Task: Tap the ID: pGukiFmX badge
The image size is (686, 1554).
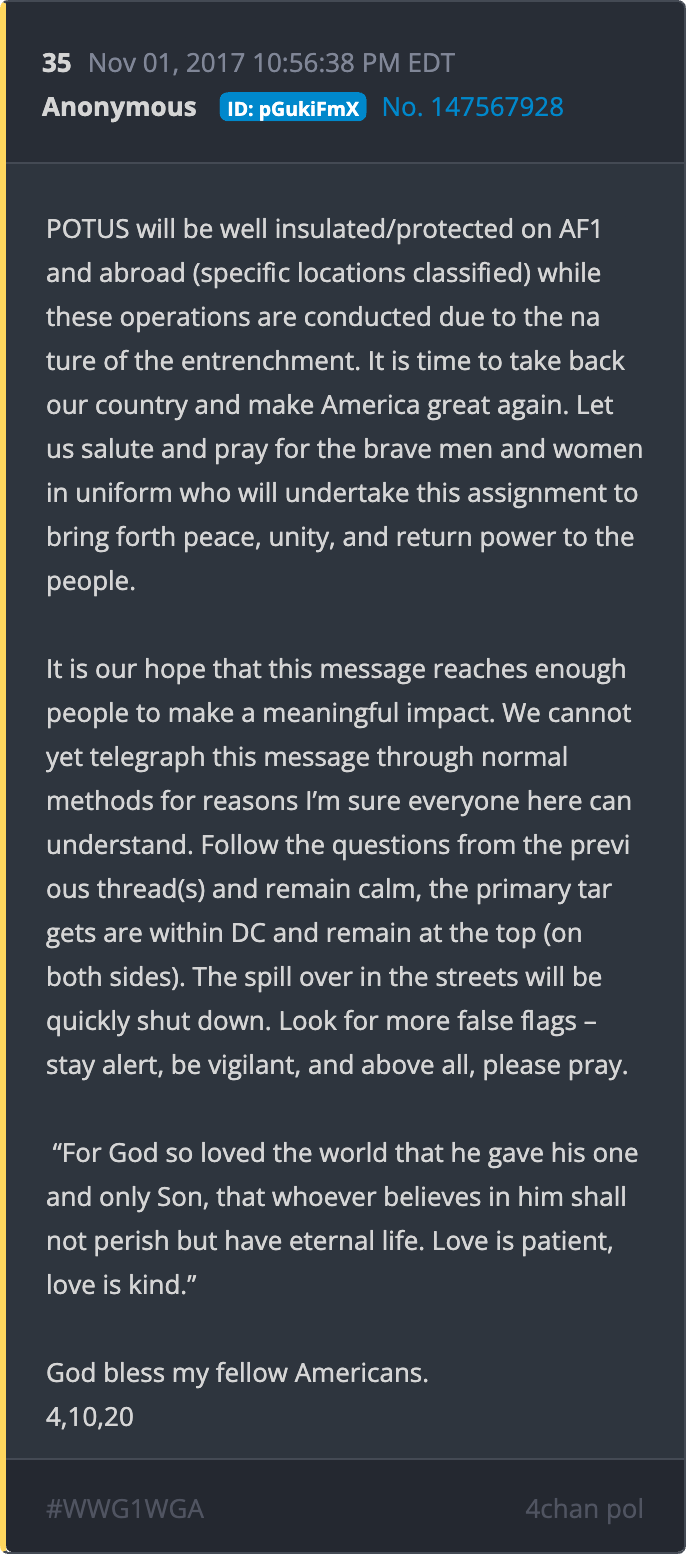Action: click(x=293, y=107)
